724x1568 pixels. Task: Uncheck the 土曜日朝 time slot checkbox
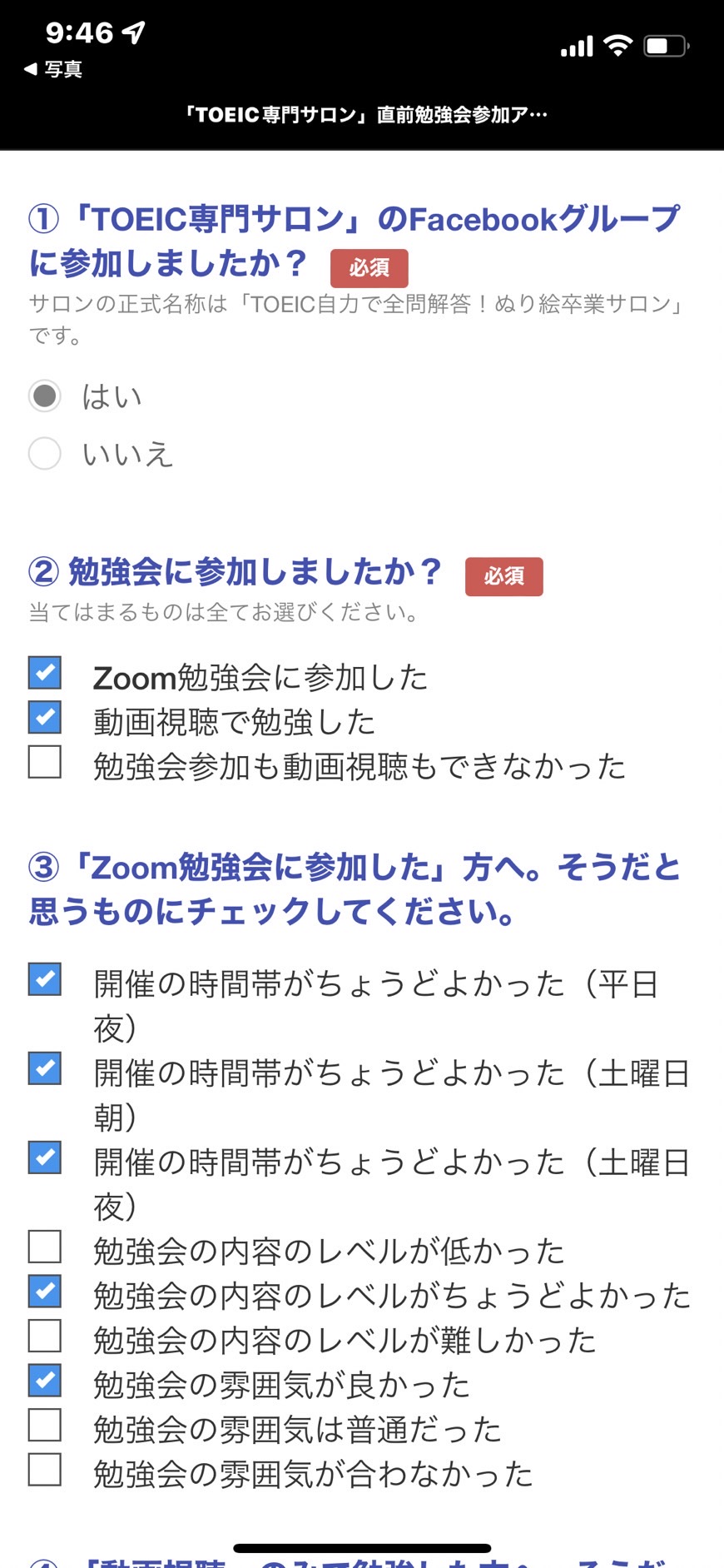(x=45, y=1068)
